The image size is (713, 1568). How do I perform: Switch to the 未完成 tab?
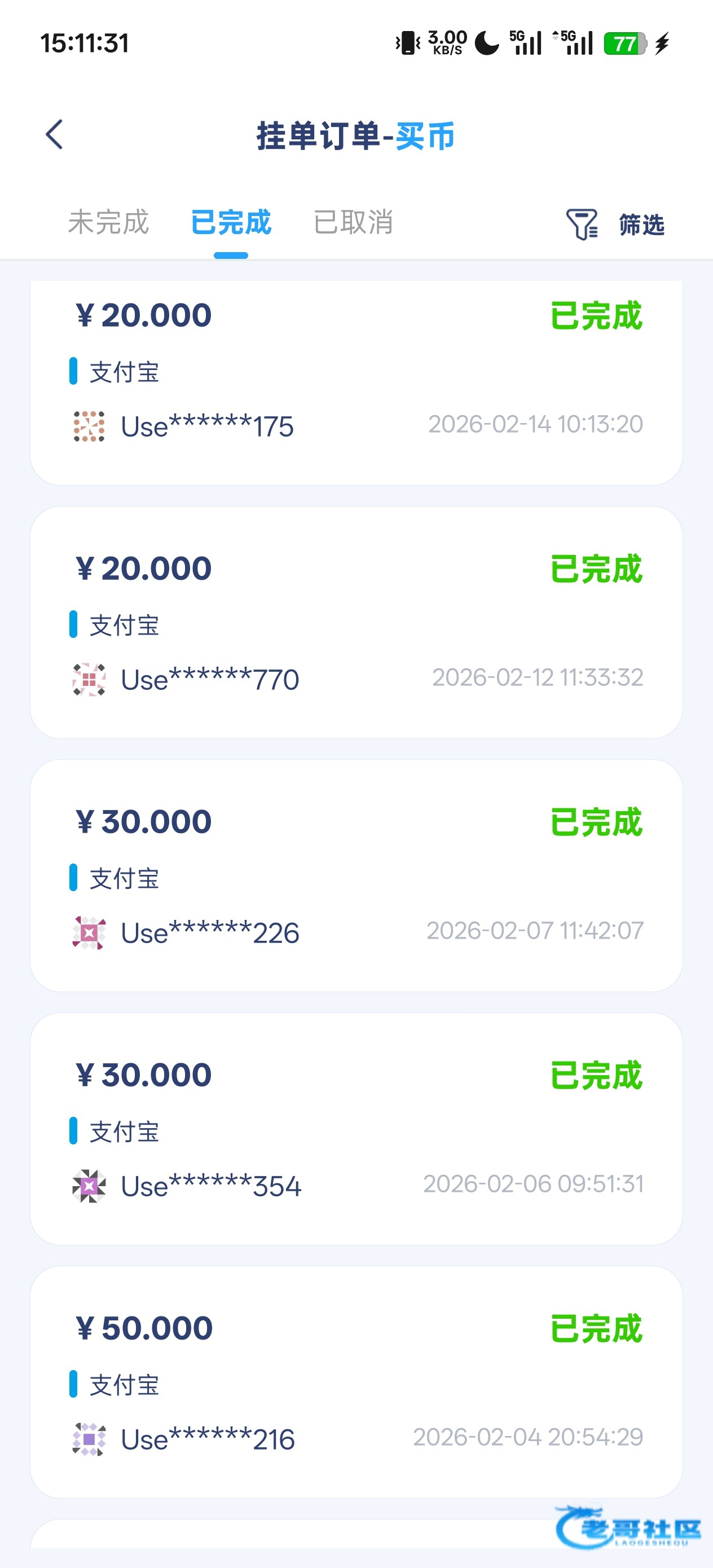[x=108, y=222]
